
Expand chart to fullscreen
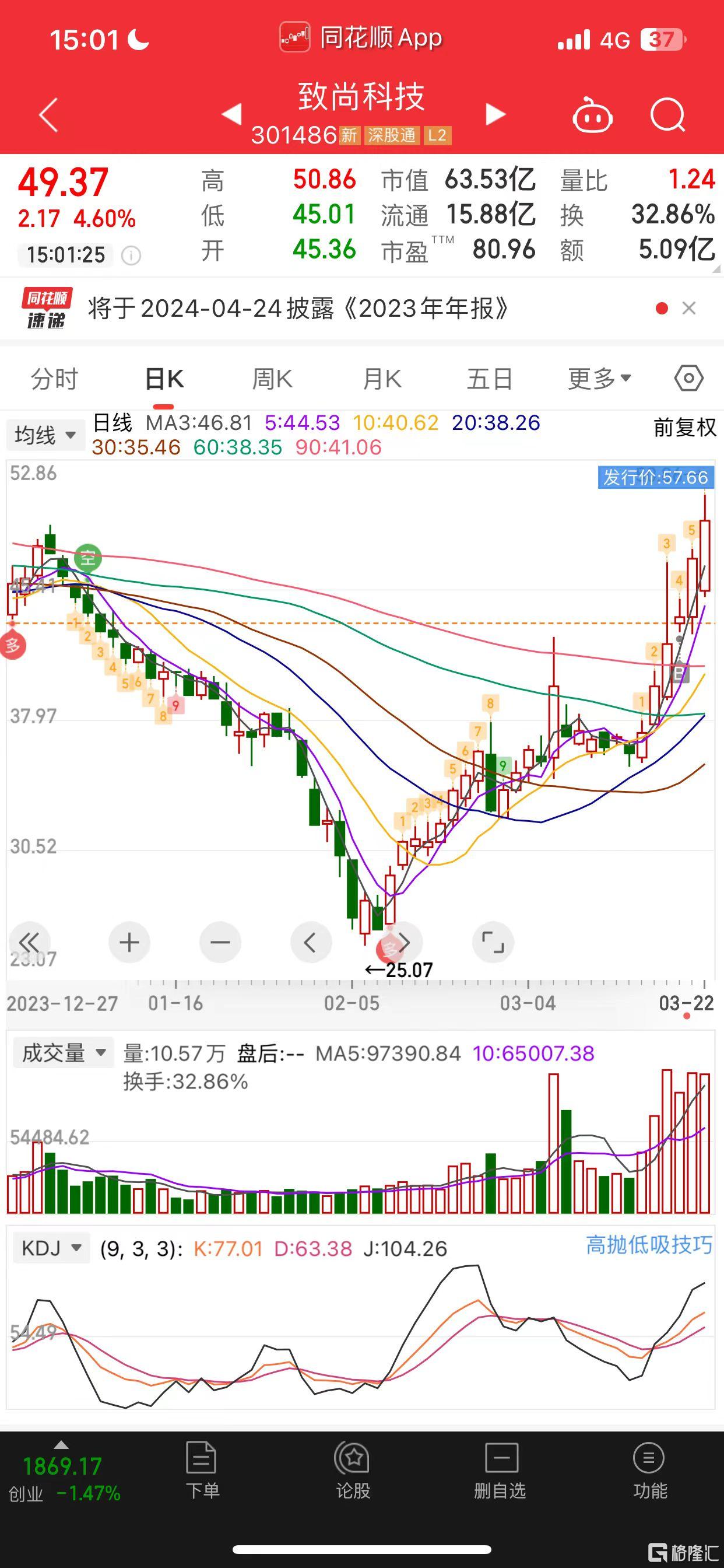pyautogui.click(x=493, y=943)
